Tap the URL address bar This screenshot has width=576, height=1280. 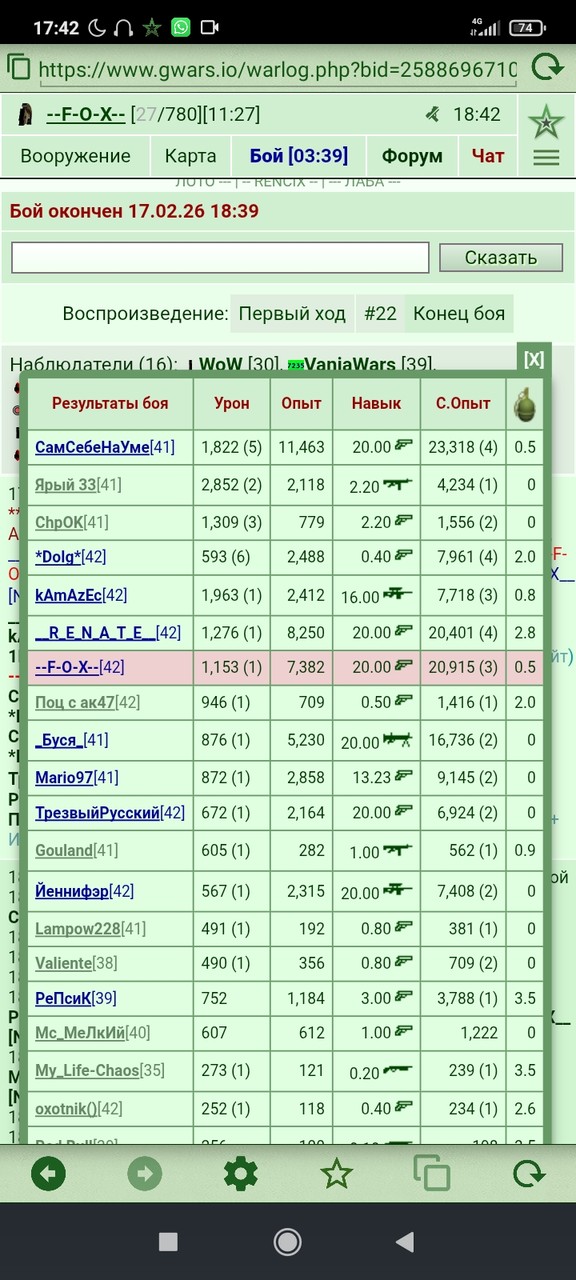tap(278, 70)
